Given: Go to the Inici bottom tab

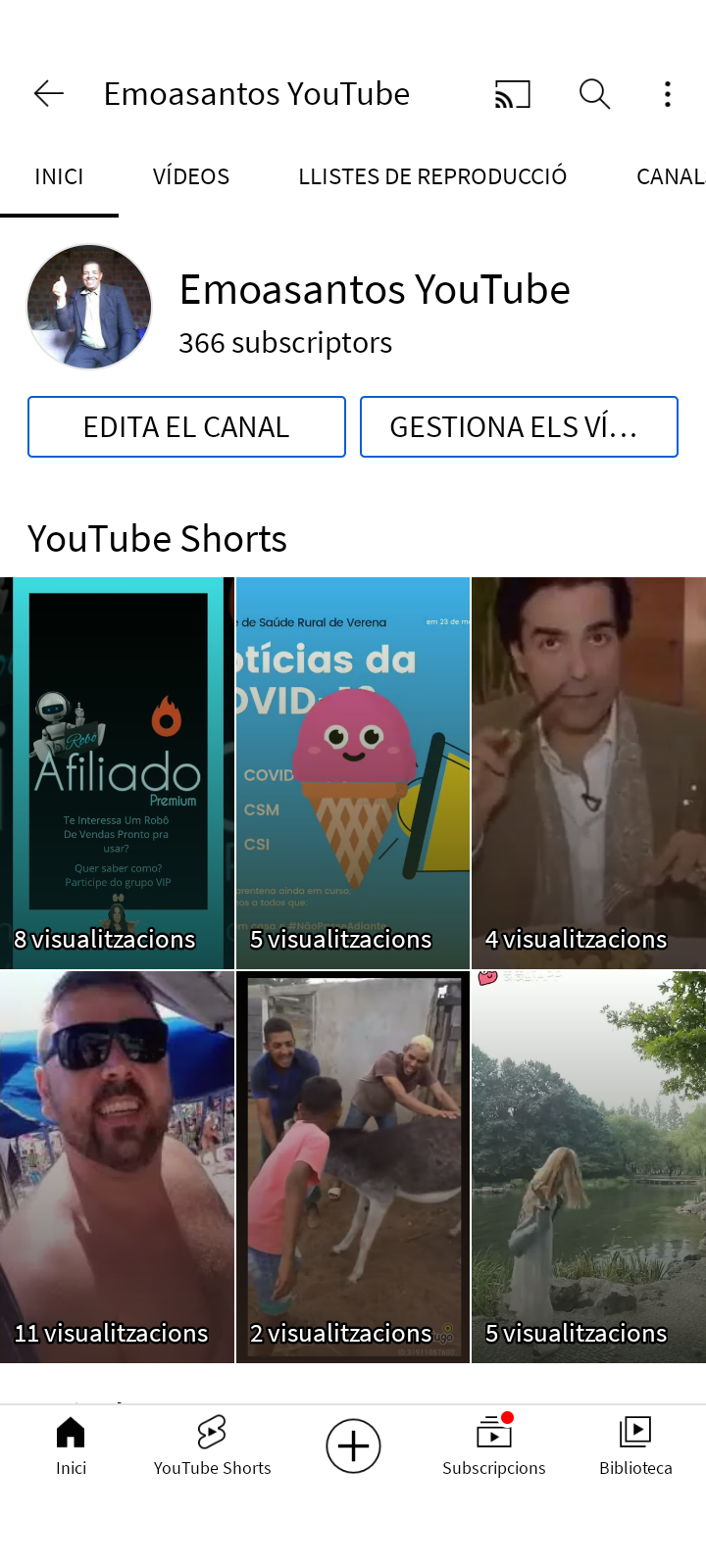Looking at the screenshot, I should click(71, 1445).
